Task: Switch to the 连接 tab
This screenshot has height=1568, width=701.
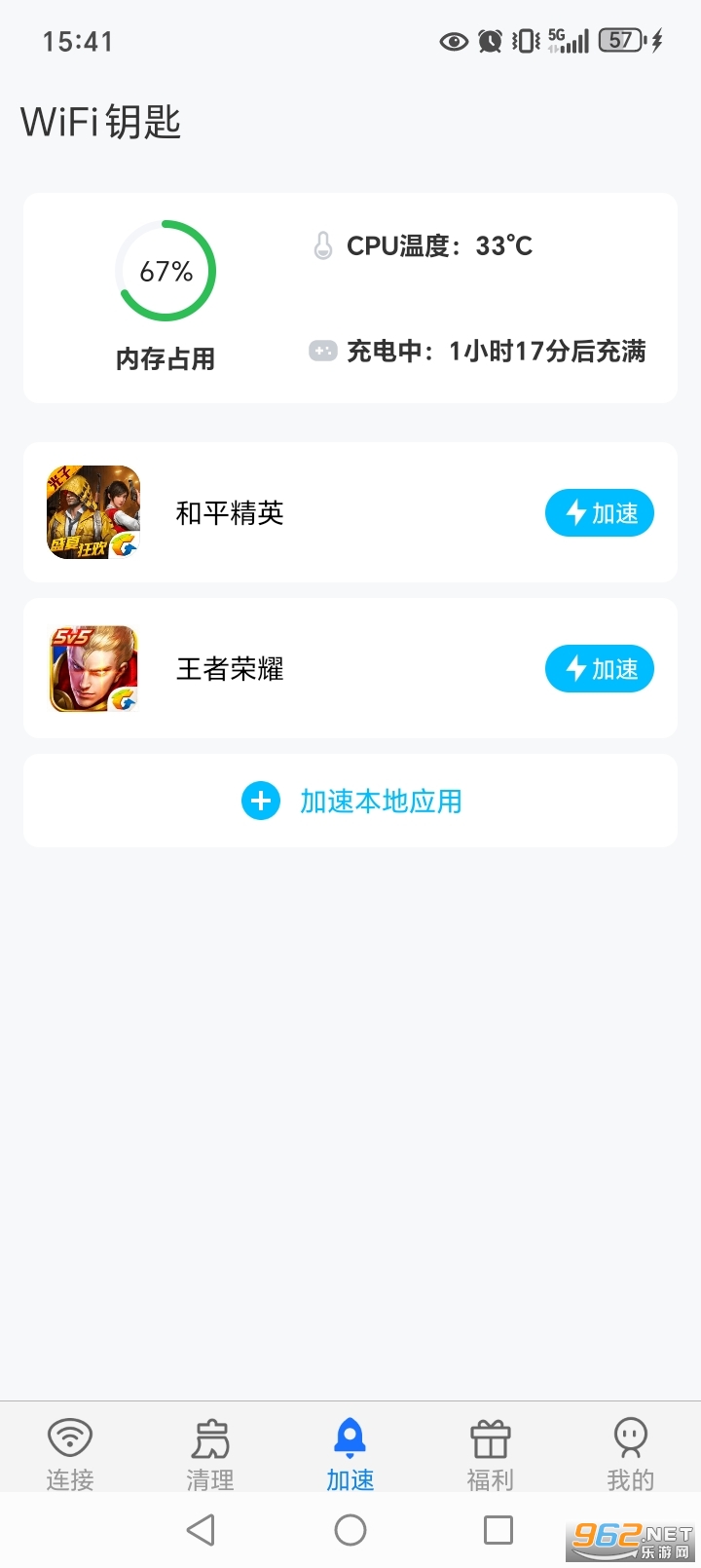Action: pyautogui.click(x=69, y=1451)
